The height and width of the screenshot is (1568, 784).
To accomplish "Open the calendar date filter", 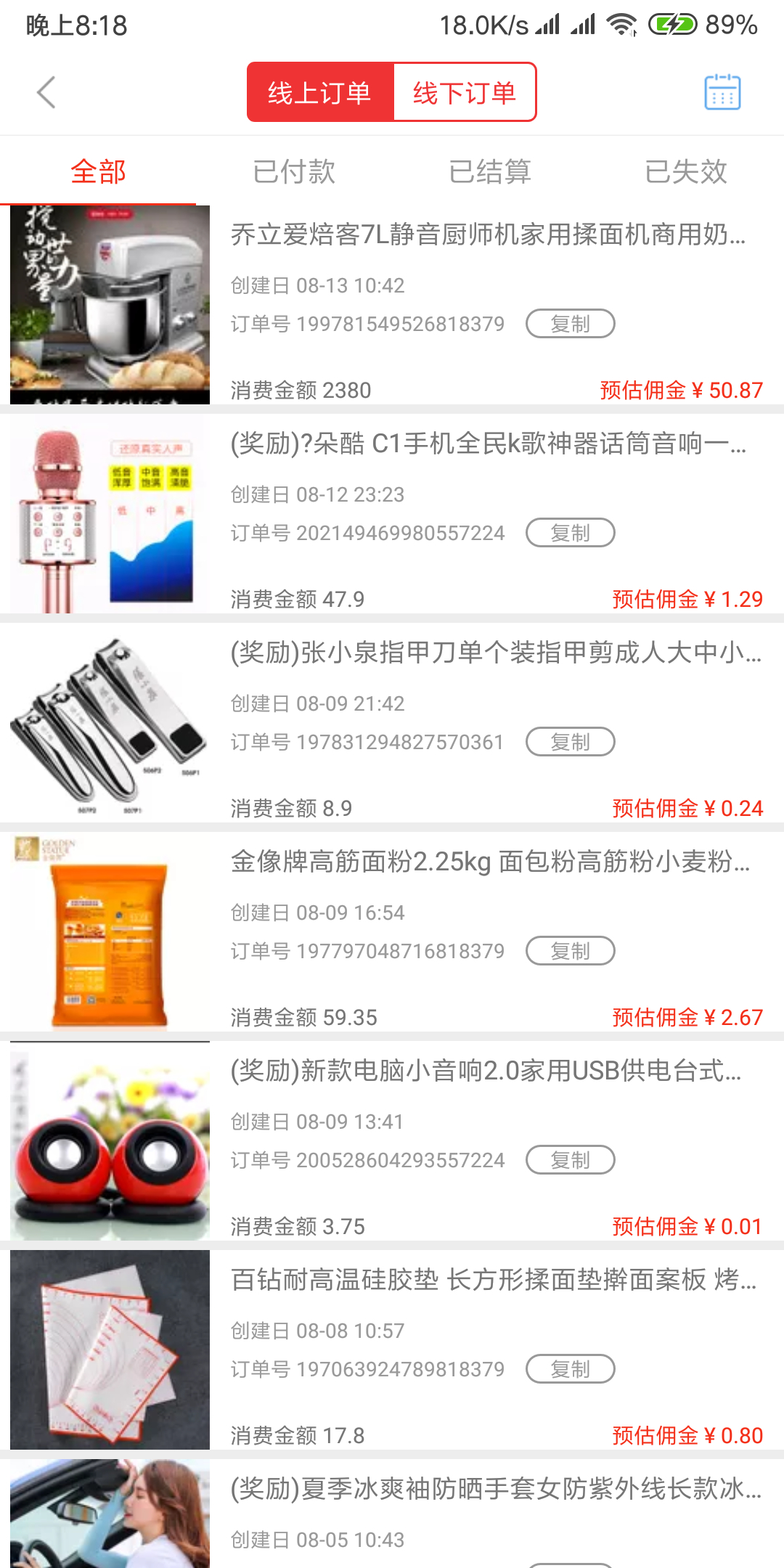I will [722, 92].
